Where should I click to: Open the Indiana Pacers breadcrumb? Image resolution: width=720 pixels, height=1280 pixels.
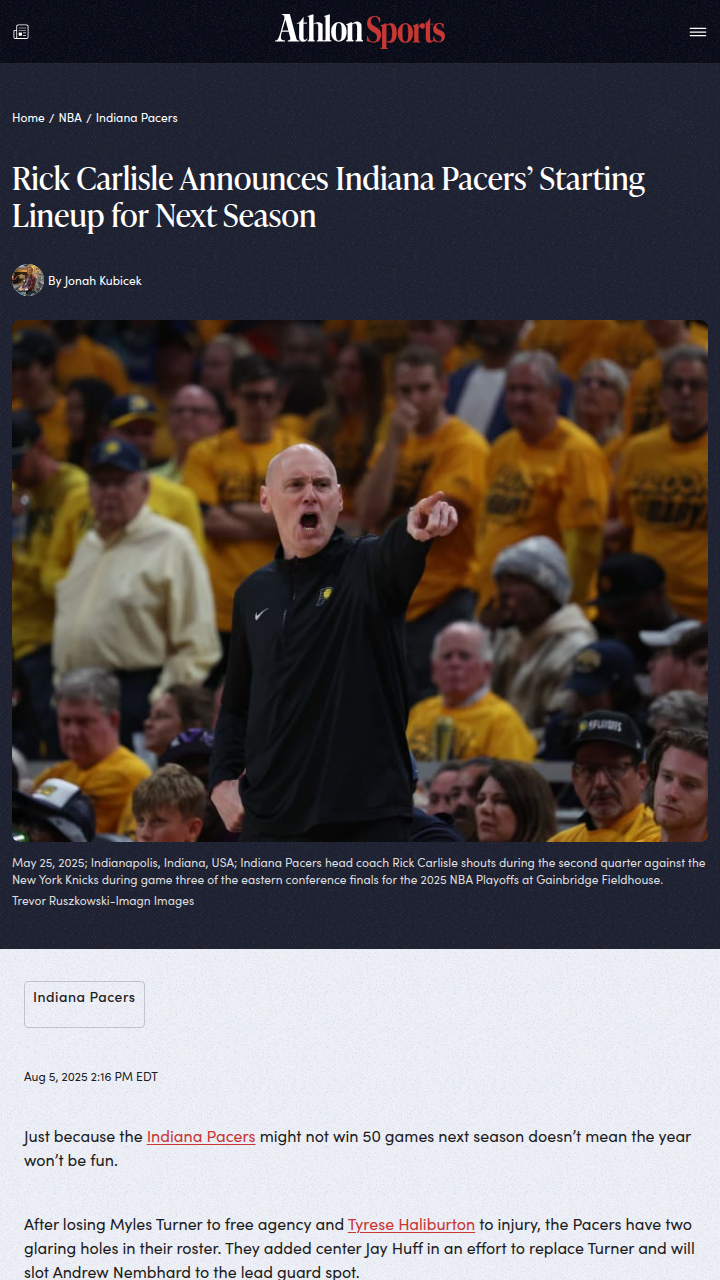click(x=136, y=118)
